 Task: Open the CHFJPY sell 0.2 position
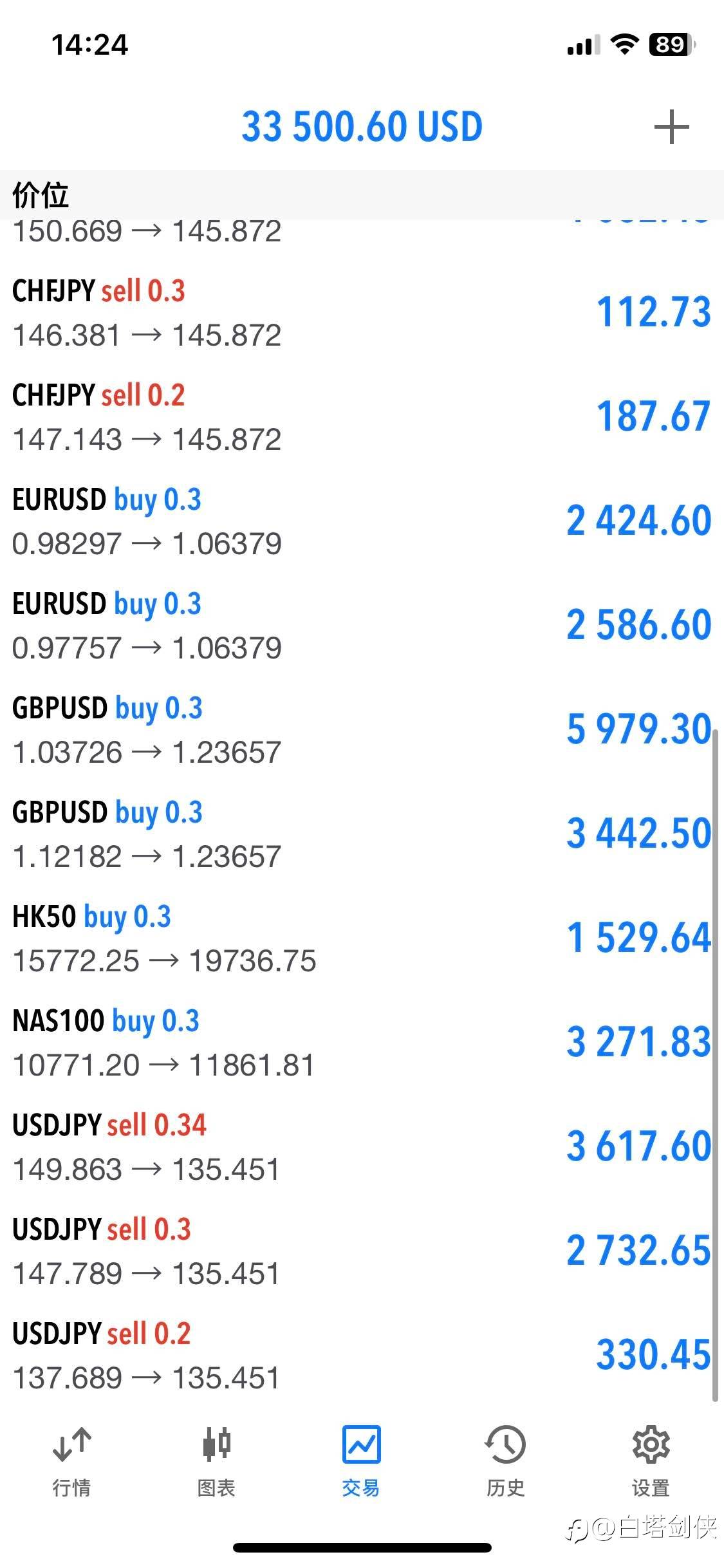coord(362,417)
